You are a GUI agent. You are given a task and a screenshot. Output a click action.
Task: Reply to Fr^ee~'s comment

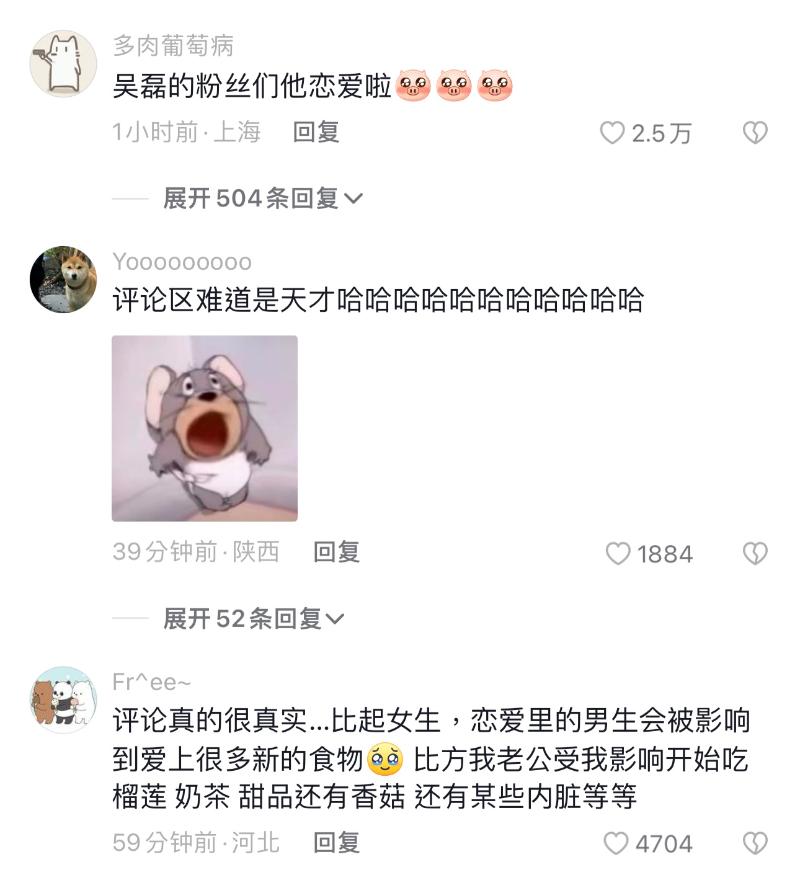337,843
